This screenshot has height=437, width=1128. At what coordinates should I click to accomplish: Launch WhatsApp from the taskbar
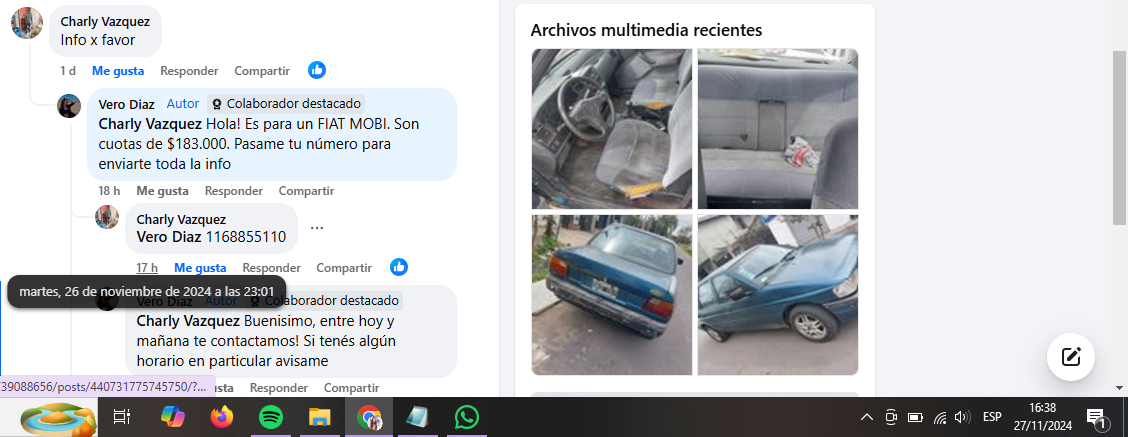point(466,417)
